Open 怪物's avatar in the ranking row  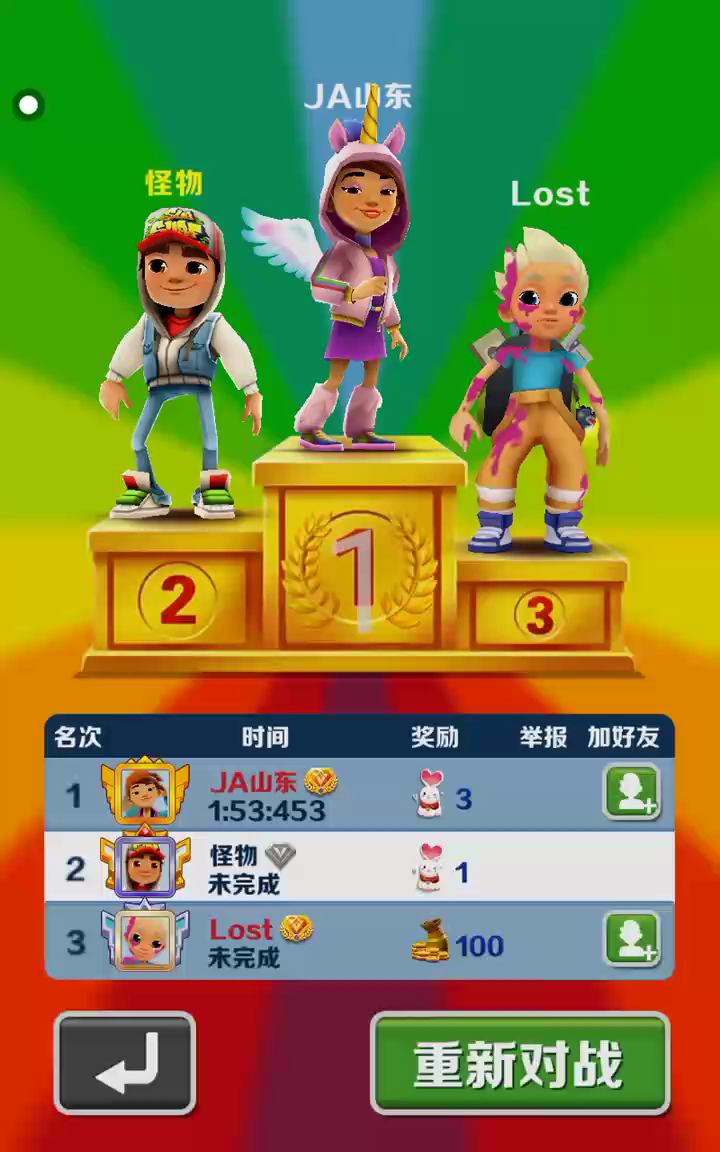tap(145, 865)
